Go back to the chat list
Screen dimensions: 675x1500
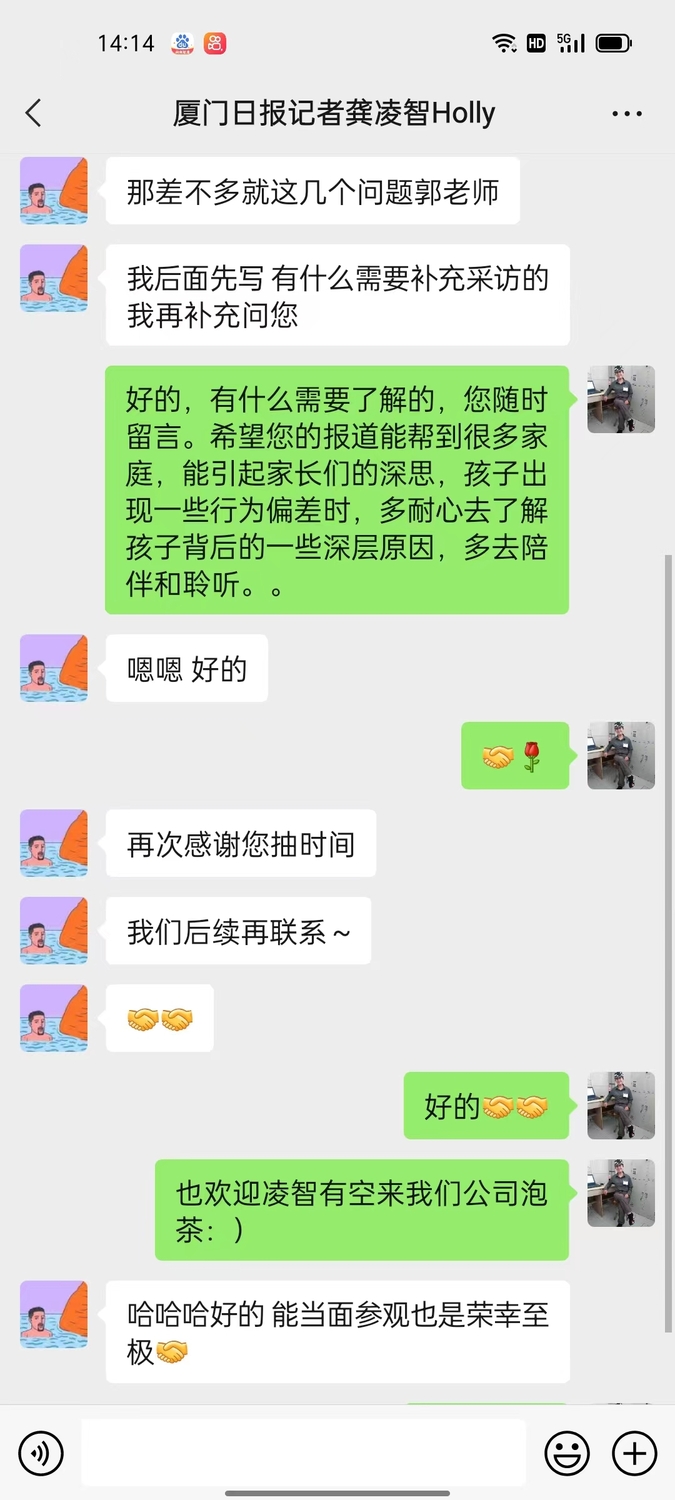click(34, 113)
